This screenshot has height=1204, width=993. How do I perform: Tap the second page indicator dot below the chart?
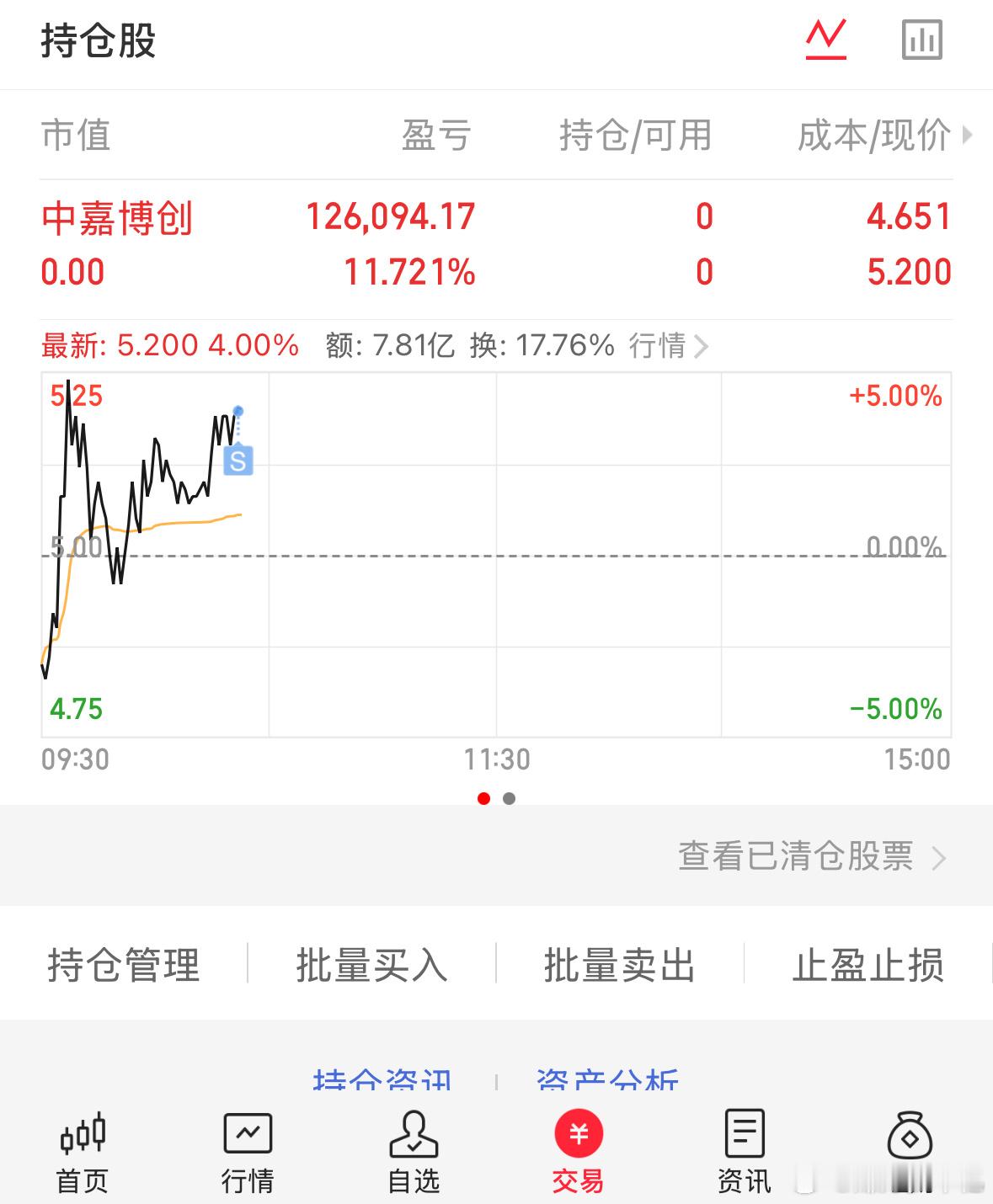510,798
